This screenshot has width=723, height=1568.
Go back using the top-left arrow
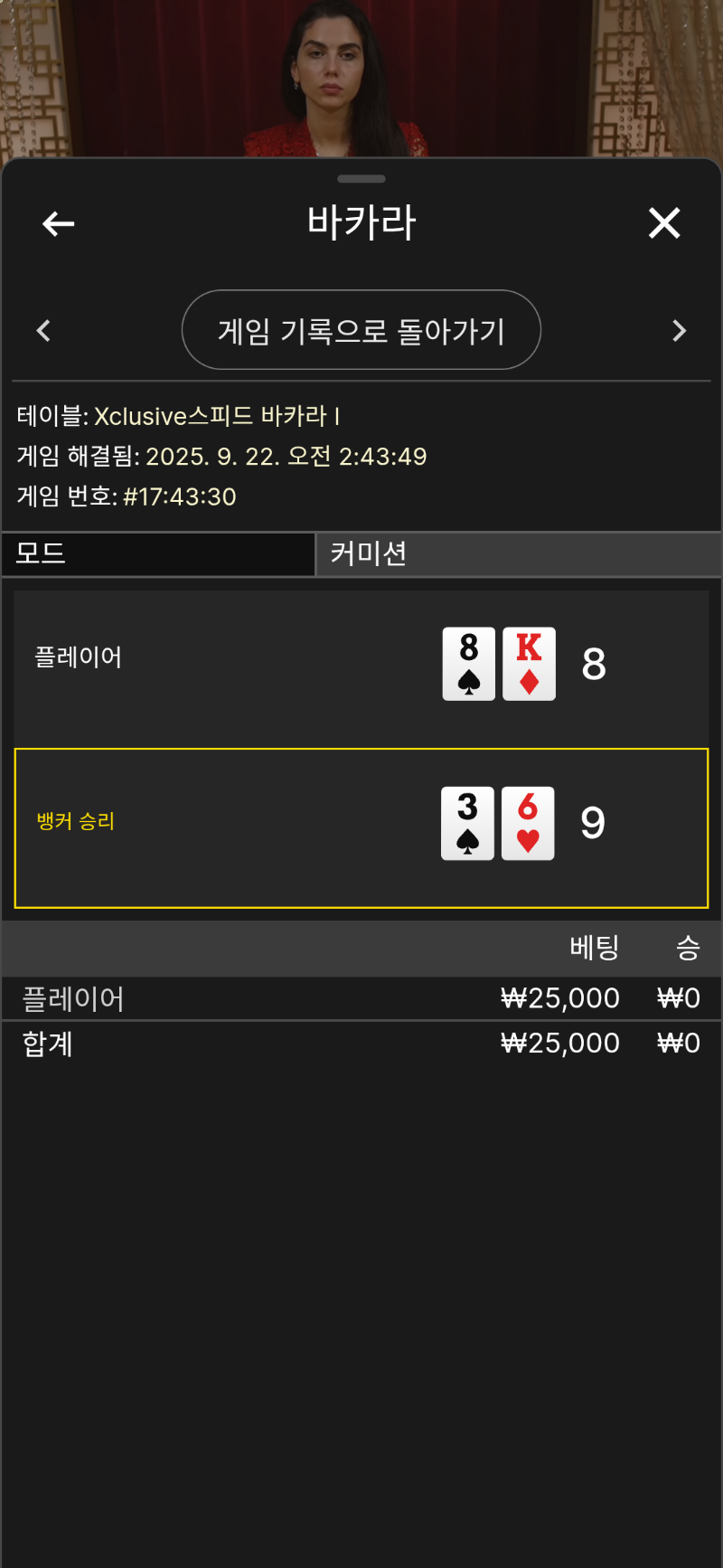59,223
